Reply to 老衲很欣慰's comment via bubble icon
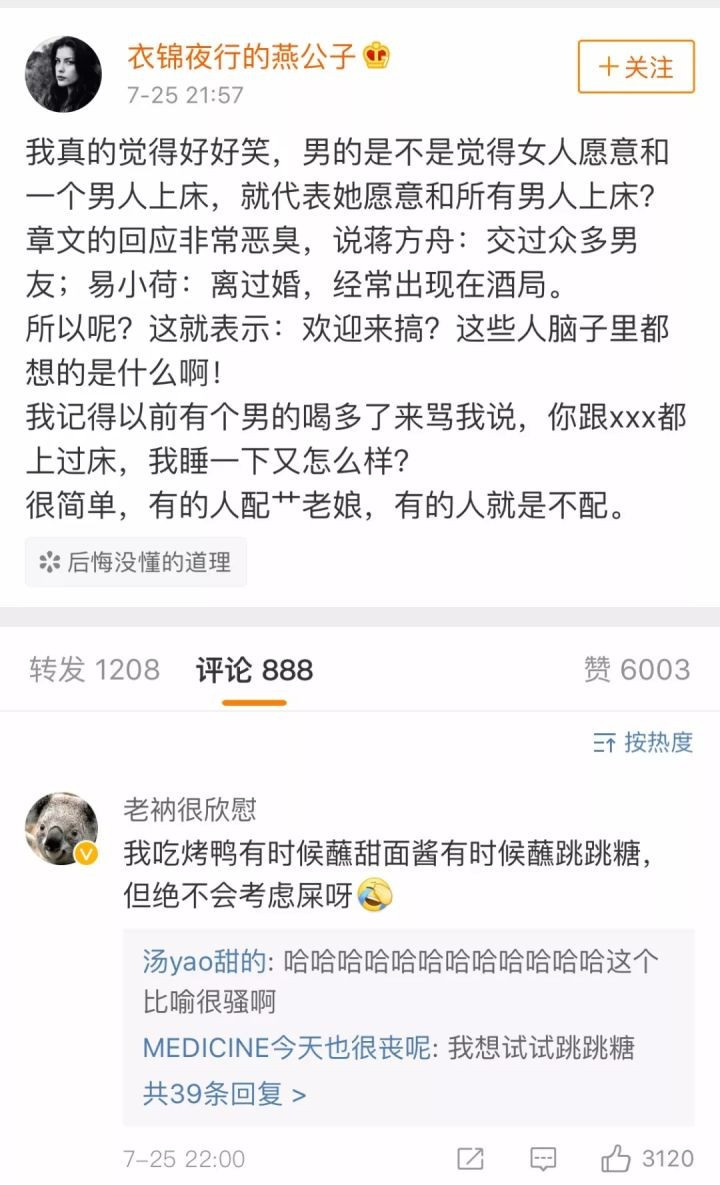 tap(543, 1159)
